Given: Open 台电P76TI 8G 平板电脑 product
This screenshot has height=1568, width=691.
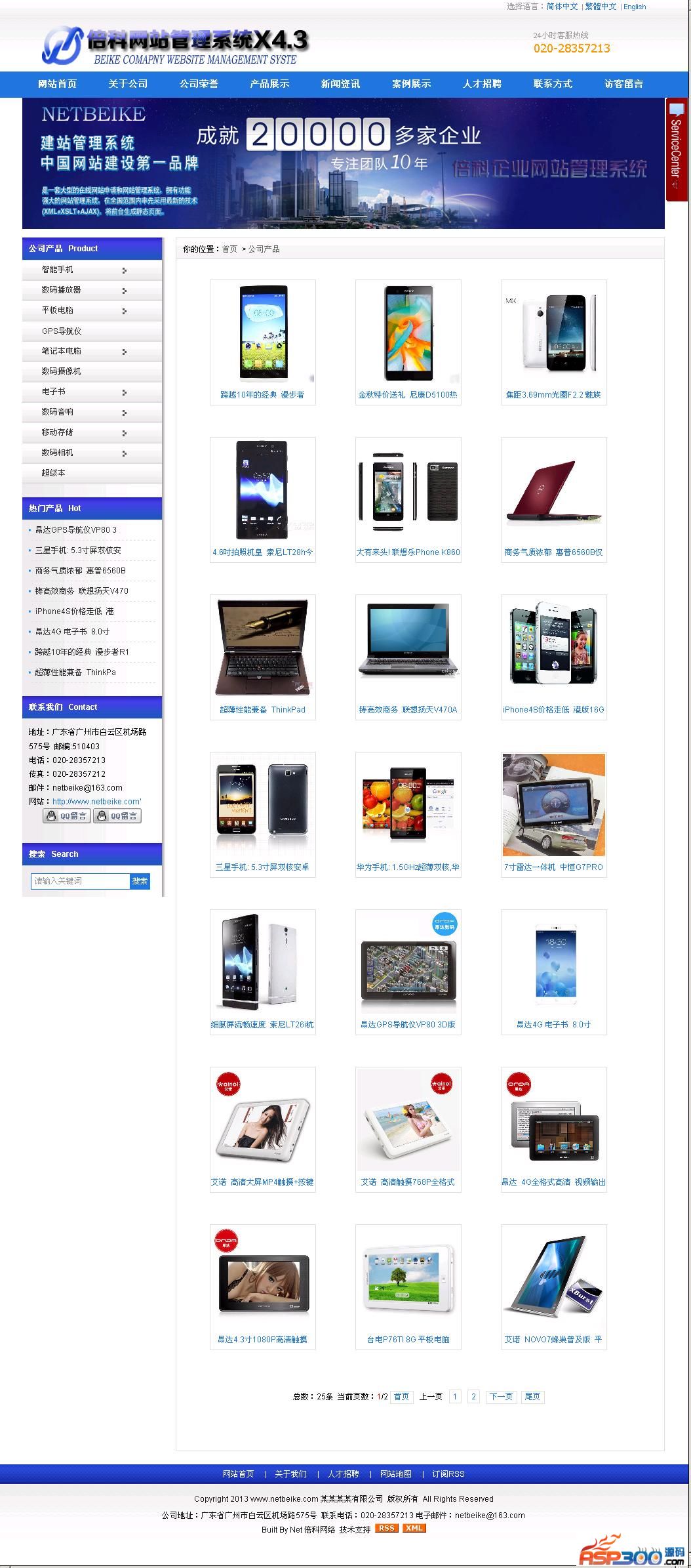Looking at the screenshot, I should [x=408, y=1340].
